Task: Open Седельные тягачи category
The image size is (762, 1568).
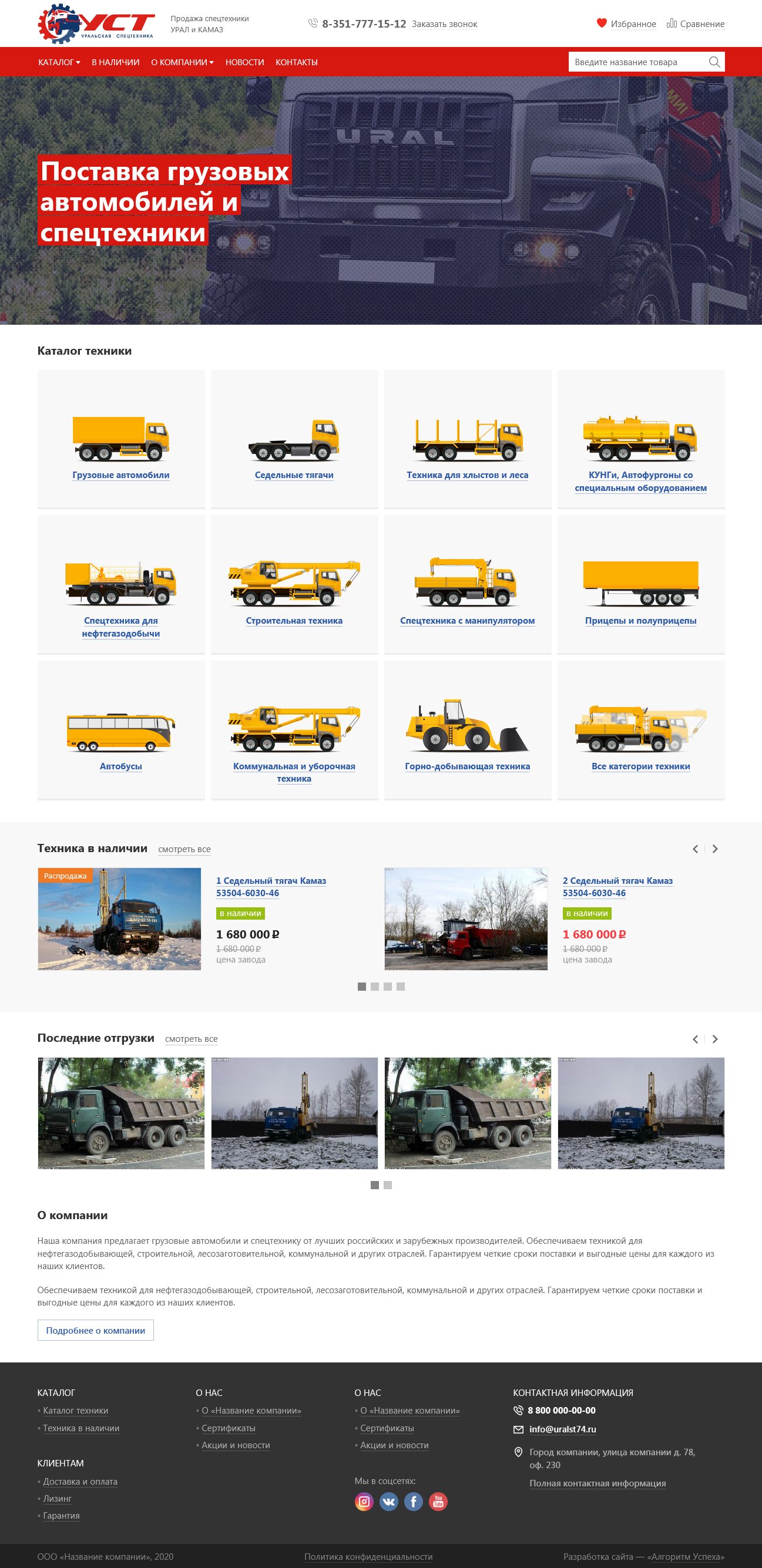Action: pos(294,475)
